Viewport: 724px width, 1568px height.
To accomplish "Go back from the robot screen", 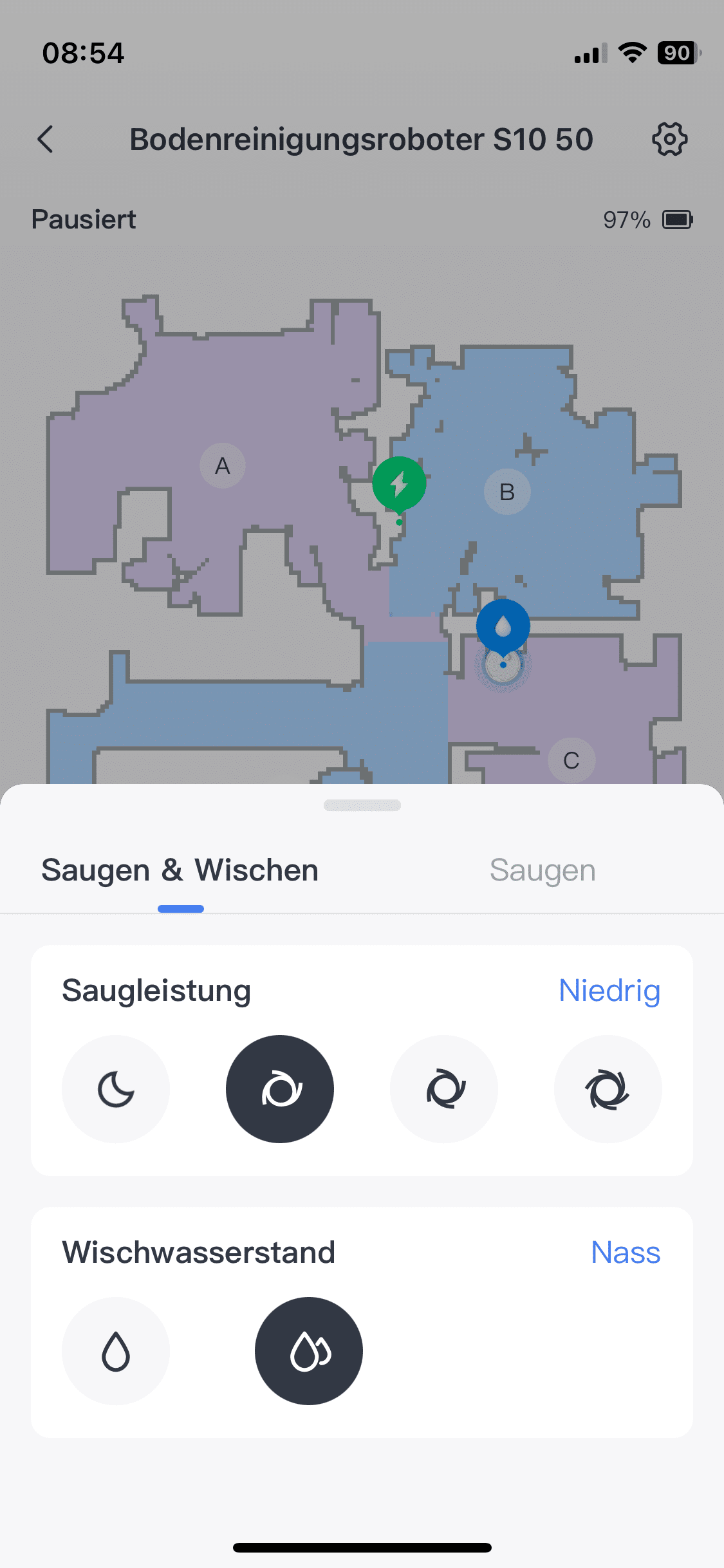I will (x=46, y=139).
